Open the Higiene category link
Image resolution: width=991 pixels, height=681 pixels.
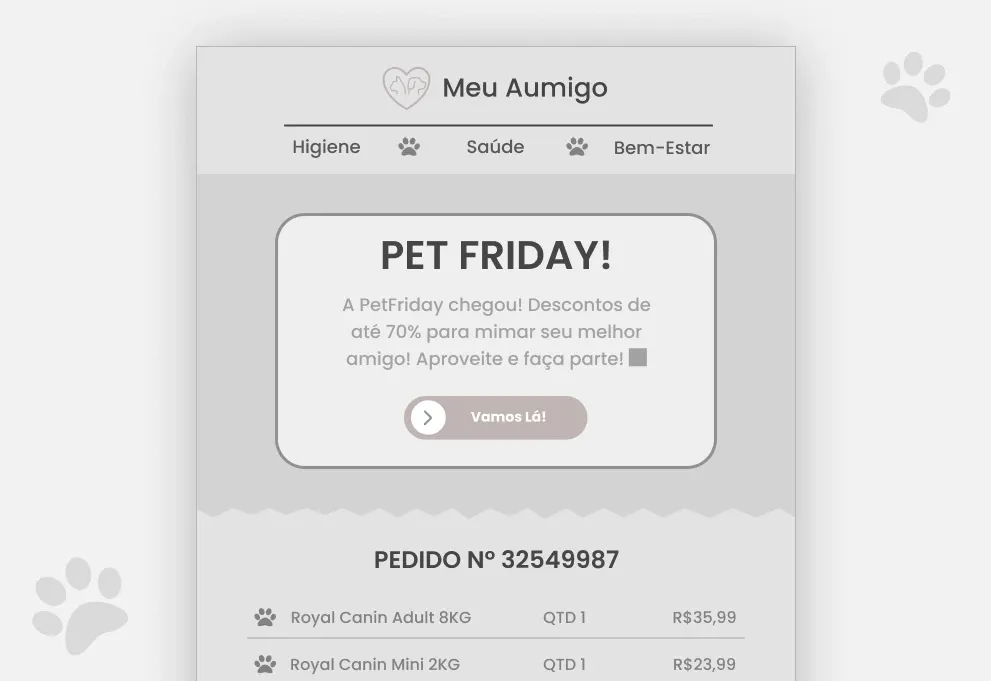pyautogui.click(x=326, y=147)
